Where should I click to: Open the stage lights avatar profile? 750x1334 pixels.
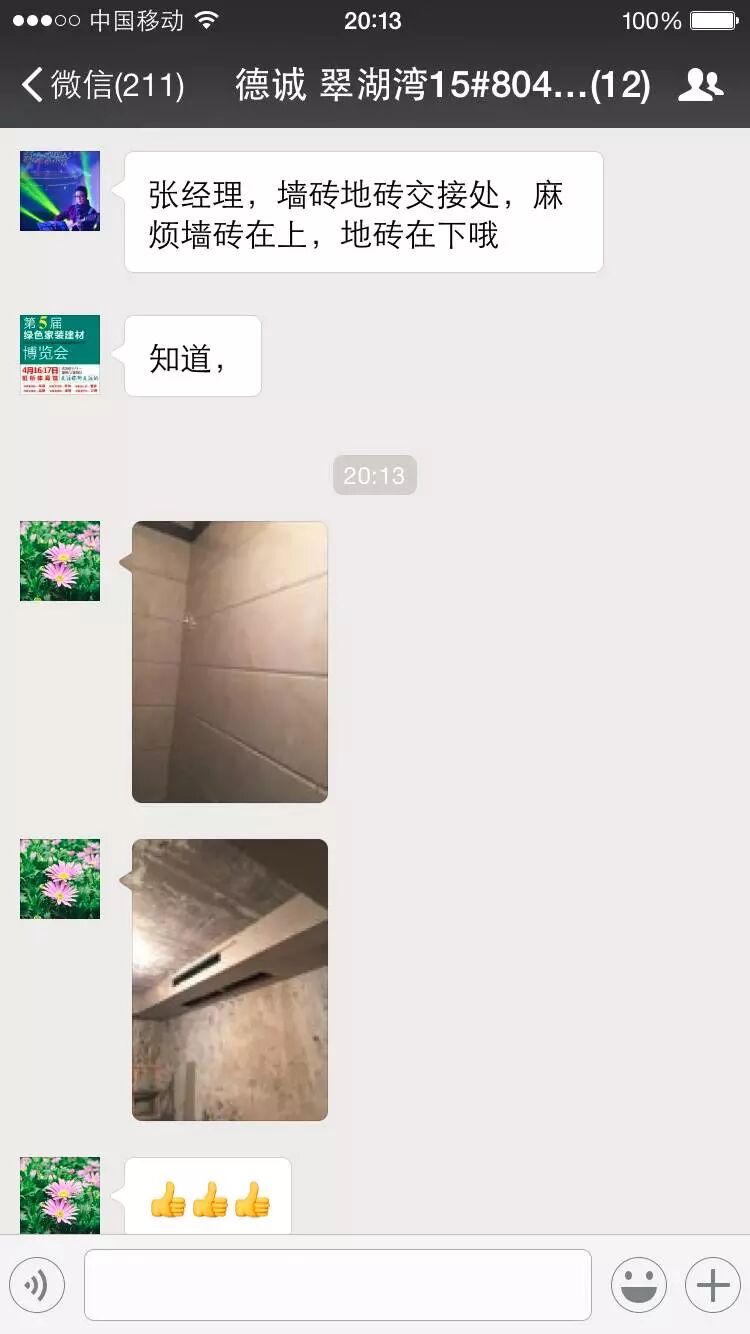click(60, 191)
